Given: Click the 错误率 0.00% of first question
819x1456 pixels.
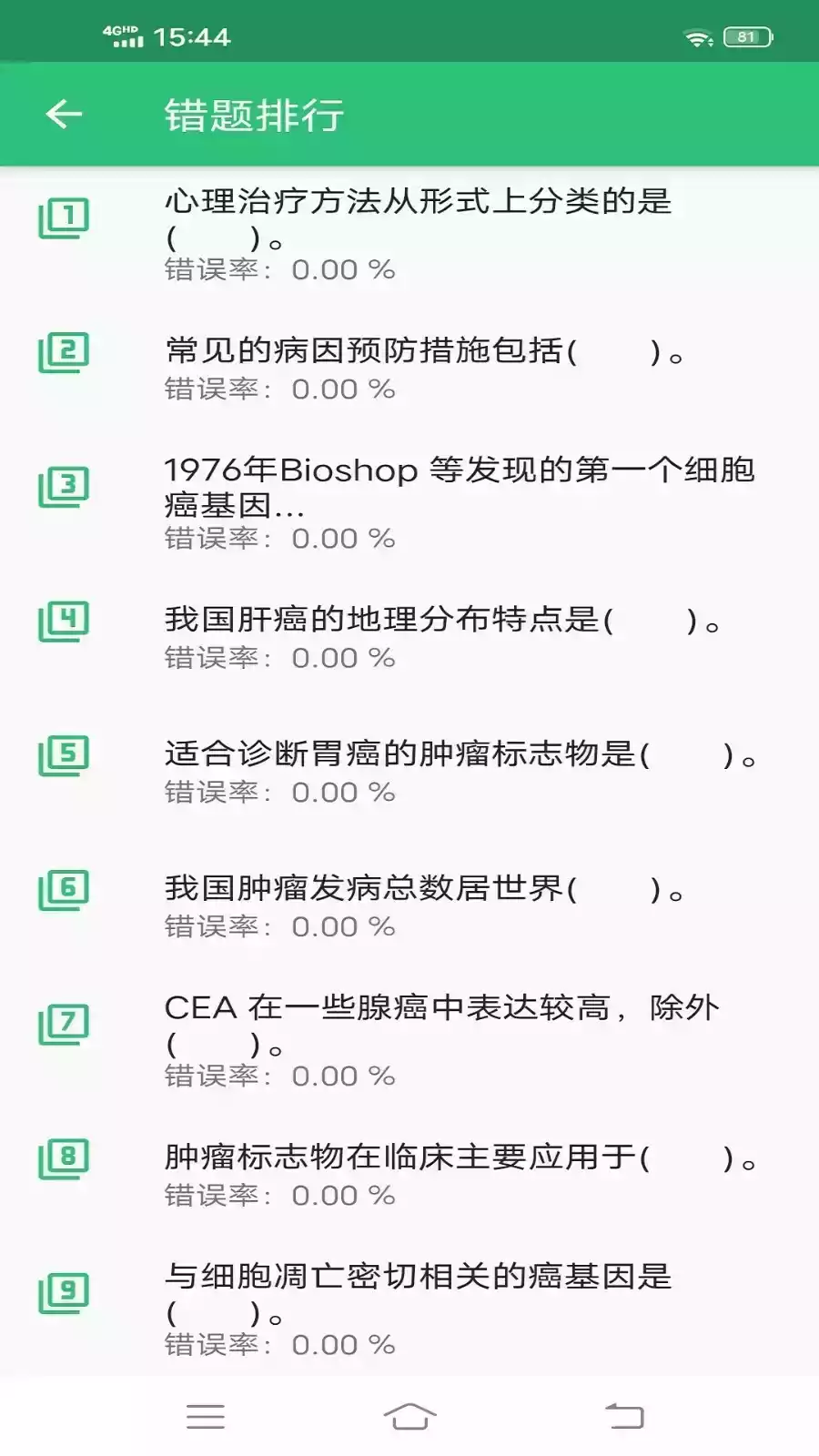Looking at the screenshot, I should click(x=278, y=268).
